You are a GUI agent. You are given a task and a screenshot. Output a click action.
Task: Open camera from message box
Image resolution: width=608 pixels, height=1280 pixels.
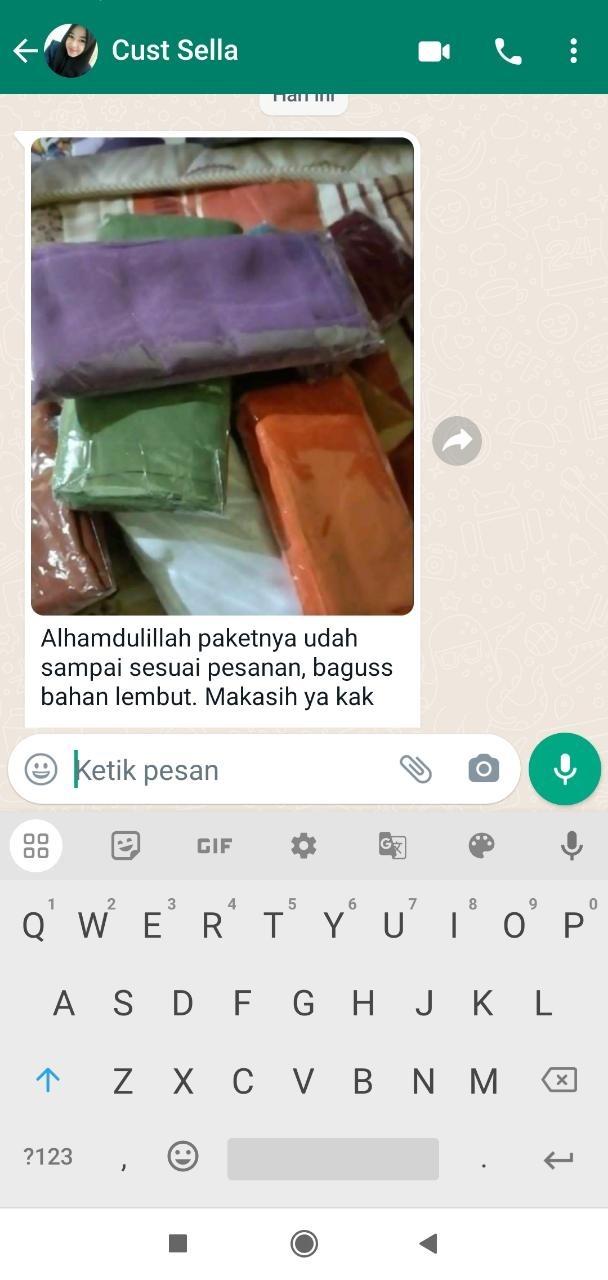(484, 769)
